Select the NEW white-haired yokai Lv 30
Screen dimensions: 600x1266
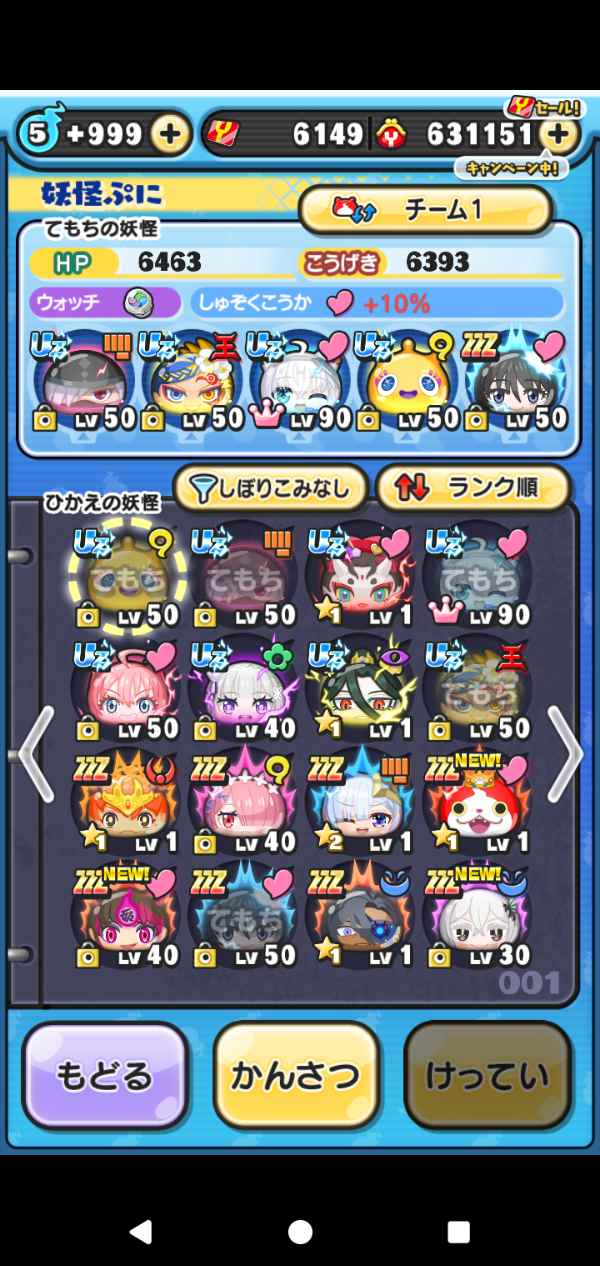478,918
